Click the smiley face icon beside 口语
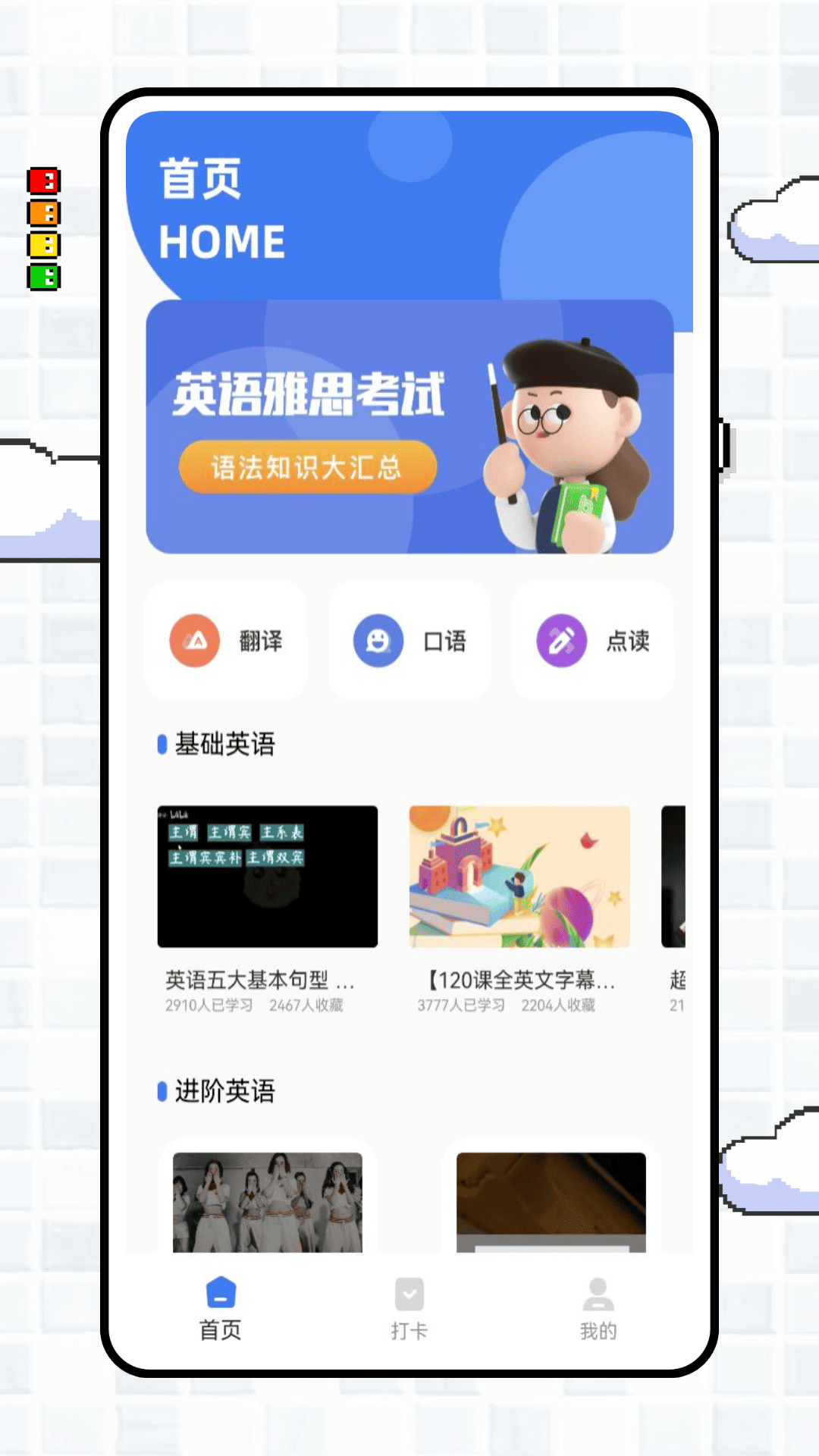Viewport: 819px width, 1456px height. coord(378,641)
